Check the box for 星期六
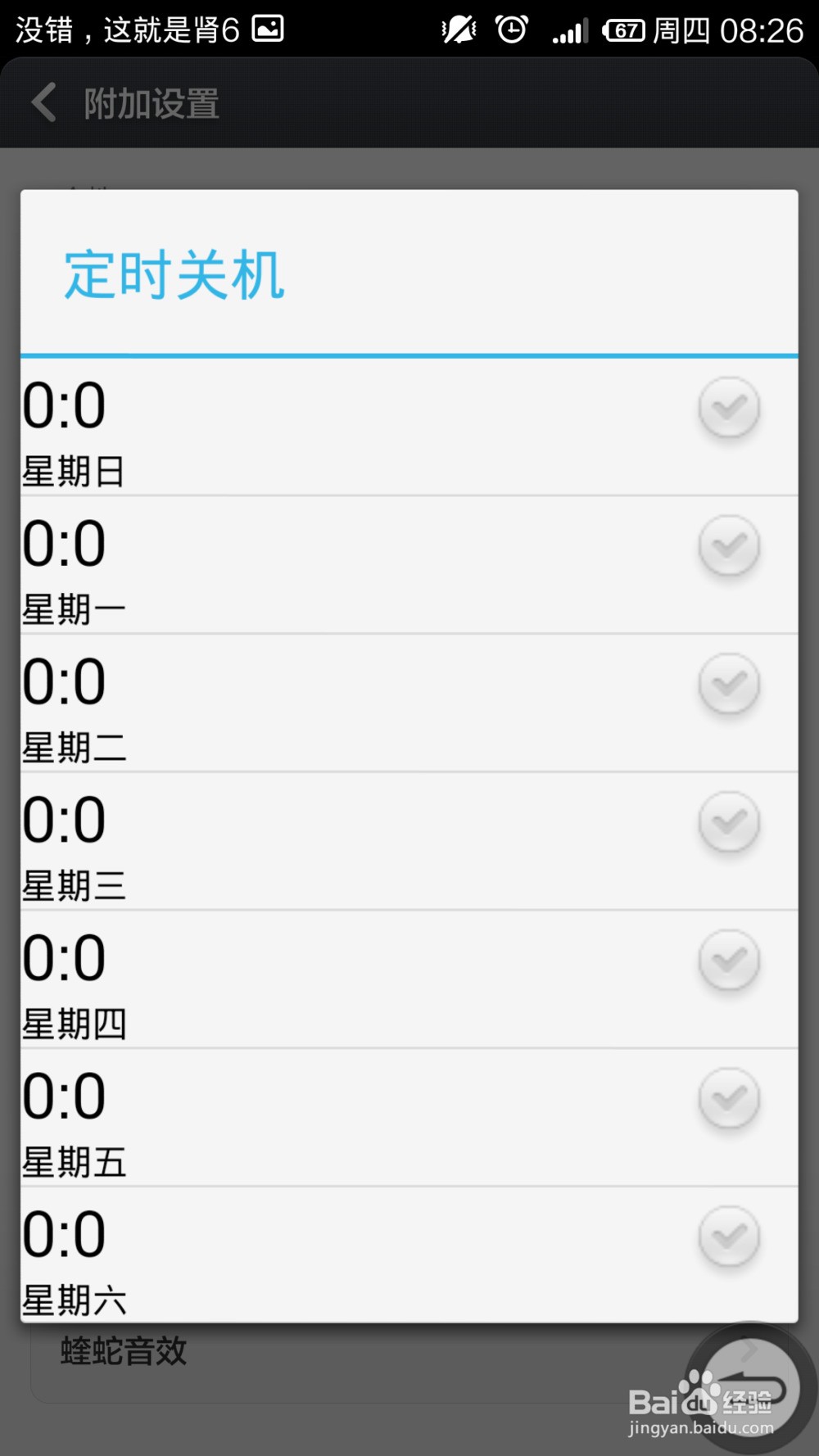This screenshot has width=819, height=1456. point(729,1238)
